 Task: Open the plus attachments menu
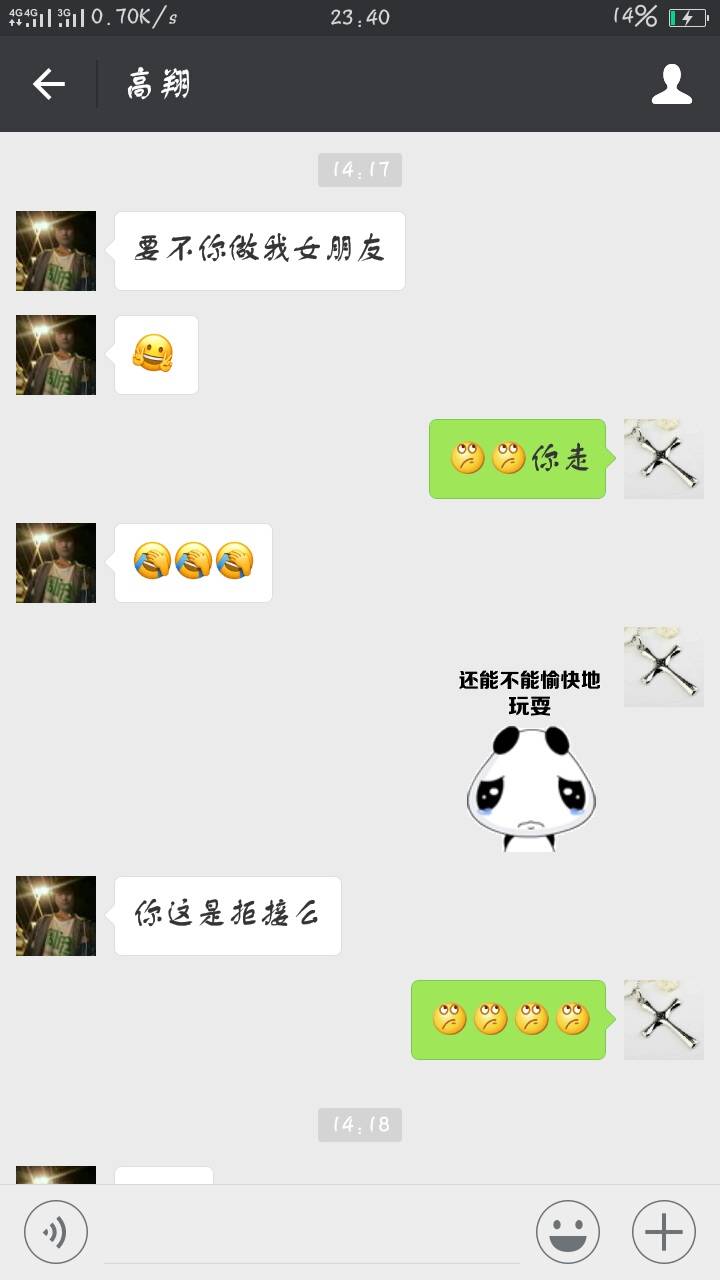(664, 1232)
